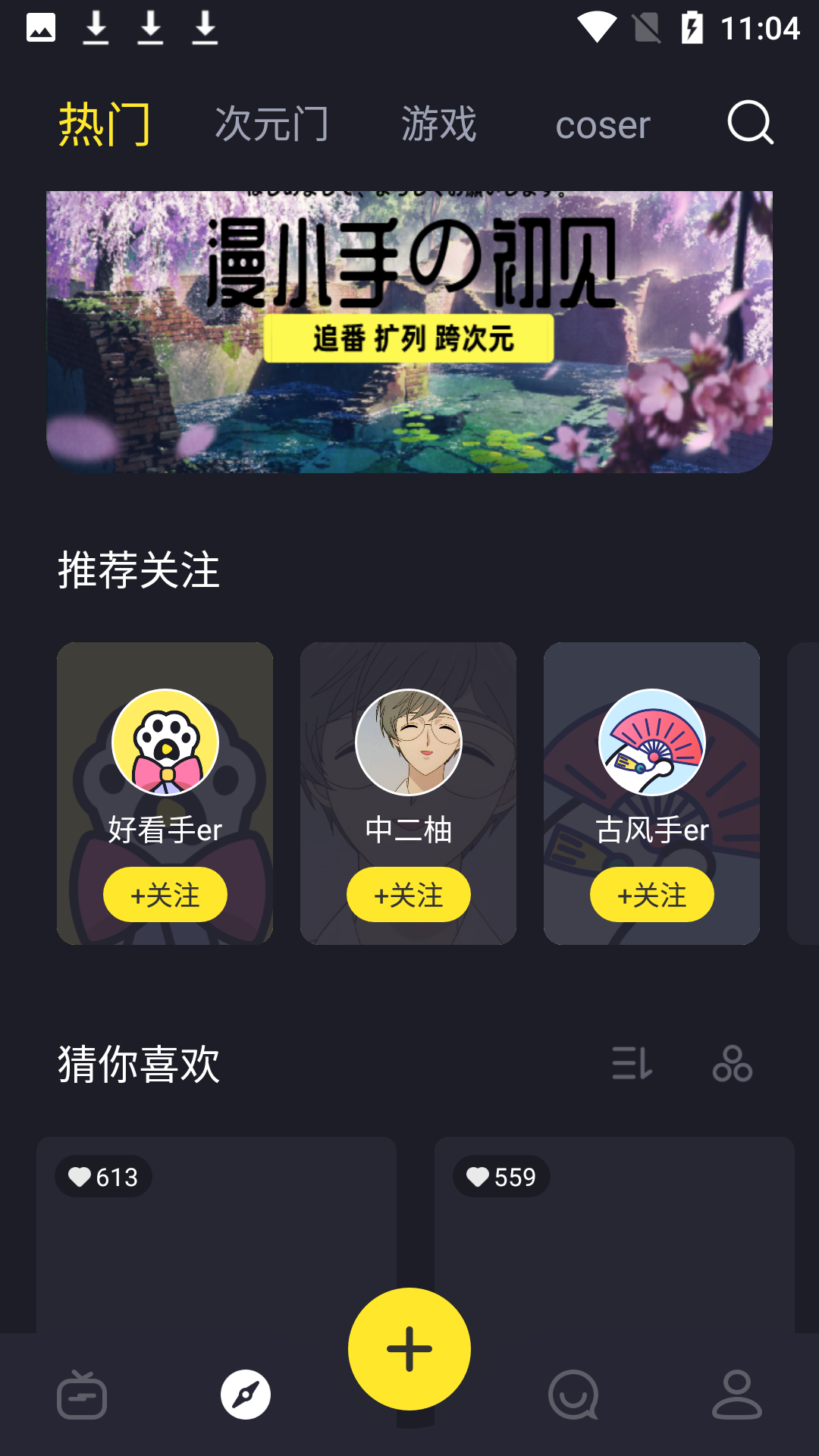Switch 猜你喜欢 to the circles layout view

tap(733, 1063)
